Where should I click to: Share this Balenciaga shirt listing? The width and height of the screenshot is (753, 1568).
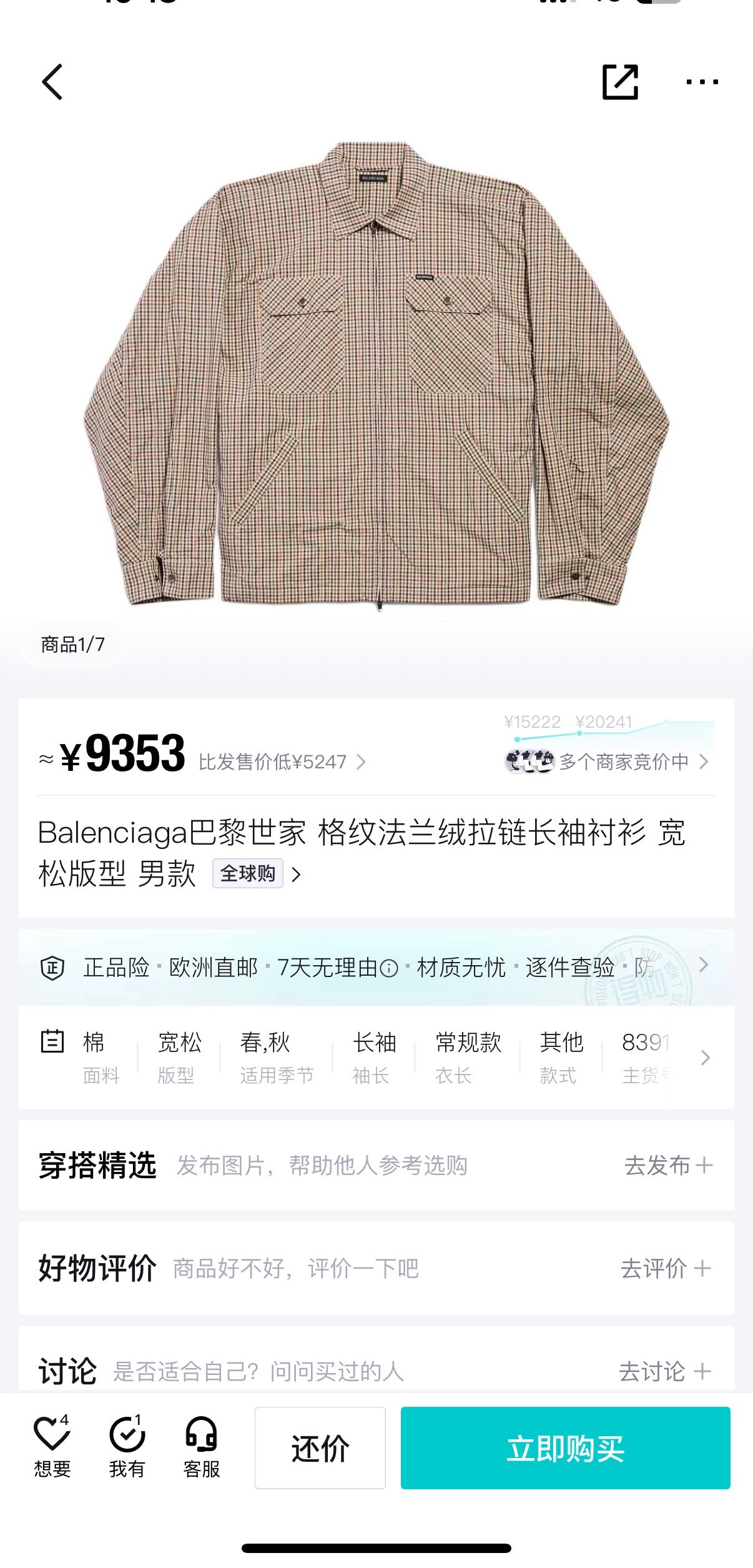point(620,82)
